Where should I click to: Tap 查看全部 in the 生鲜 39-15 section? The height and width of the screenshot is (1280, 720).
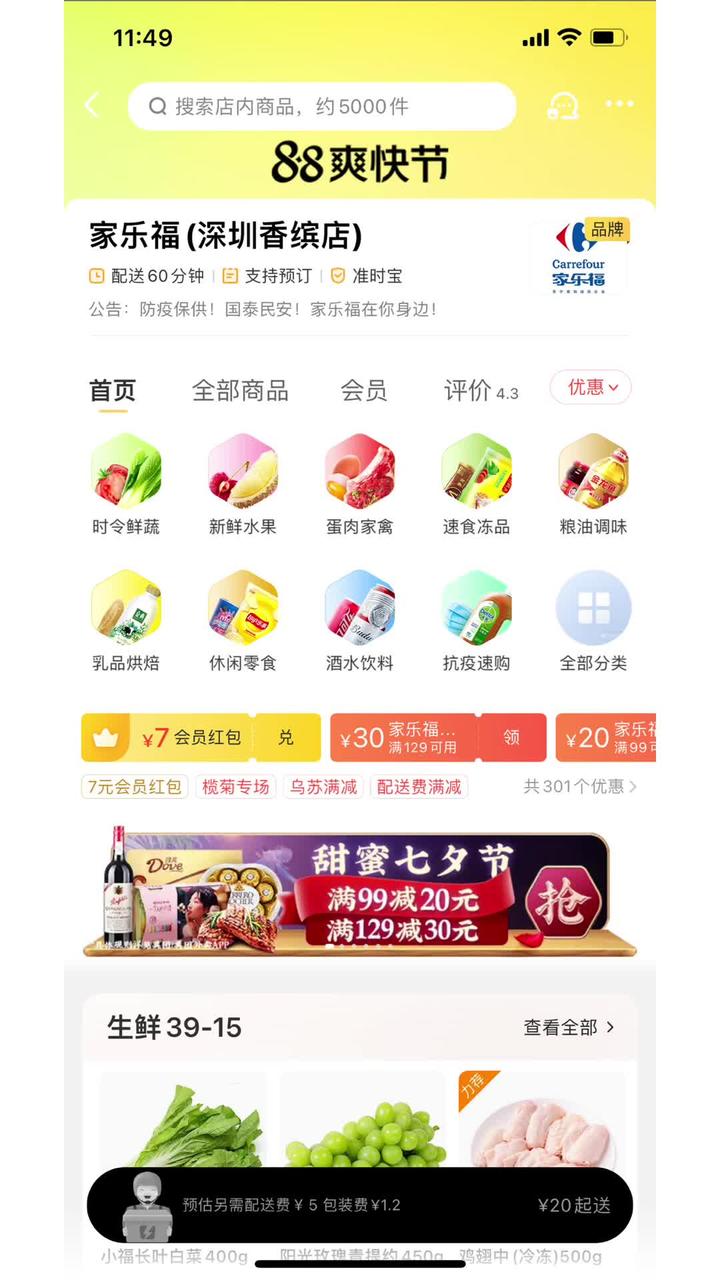point(568,1027)
